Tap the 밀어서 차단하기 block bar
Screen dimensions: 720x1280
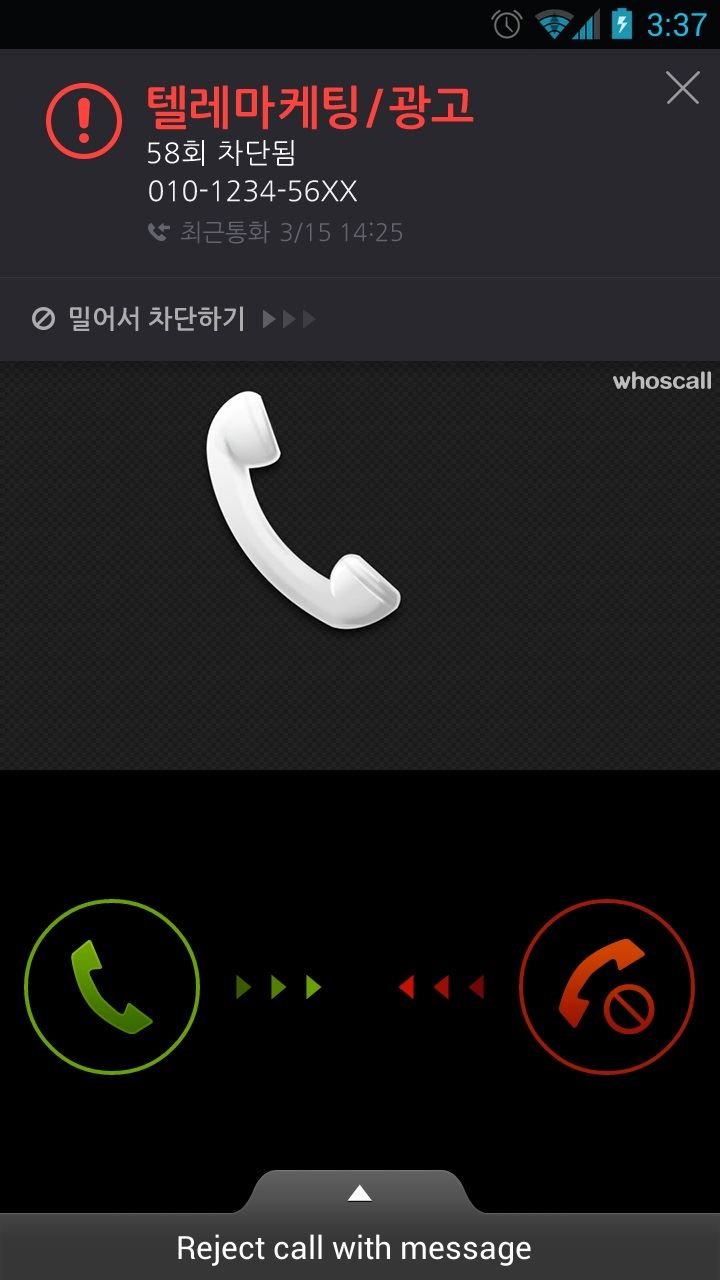(x=175, y=319)
